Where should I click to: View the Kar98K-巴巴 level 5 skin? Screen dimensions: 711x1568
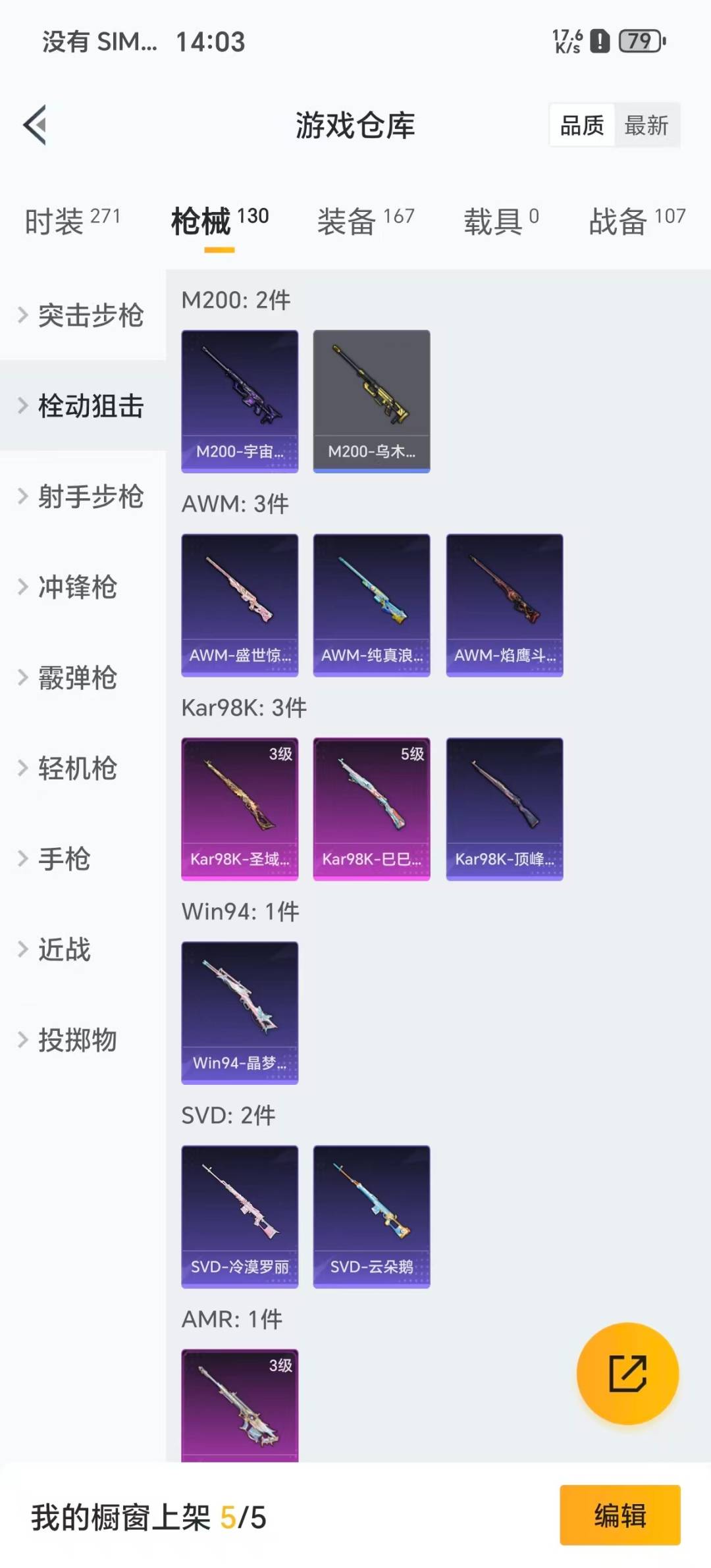click(371, 808)
